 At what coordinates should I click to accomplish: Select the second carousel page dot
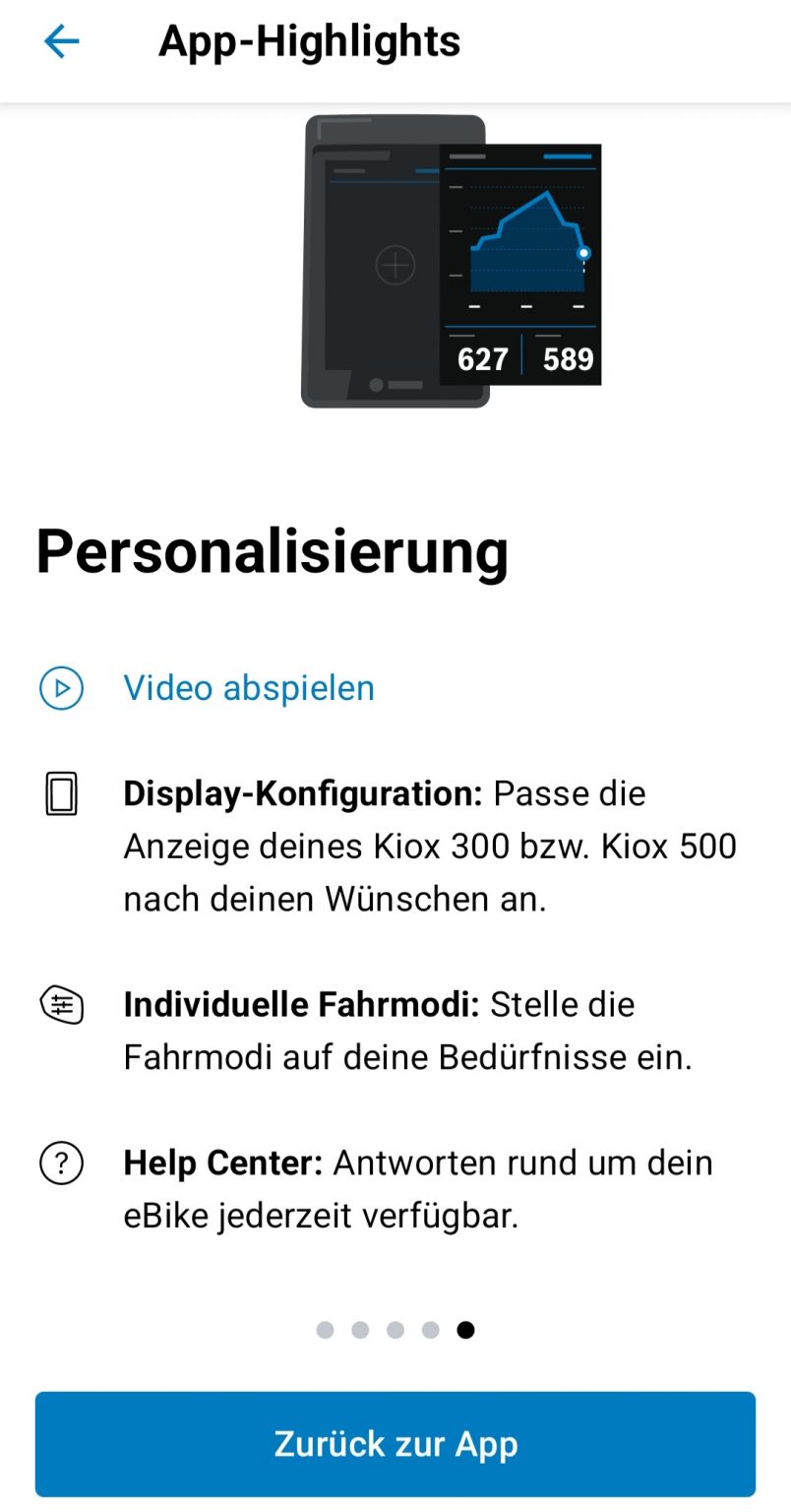360,1329
